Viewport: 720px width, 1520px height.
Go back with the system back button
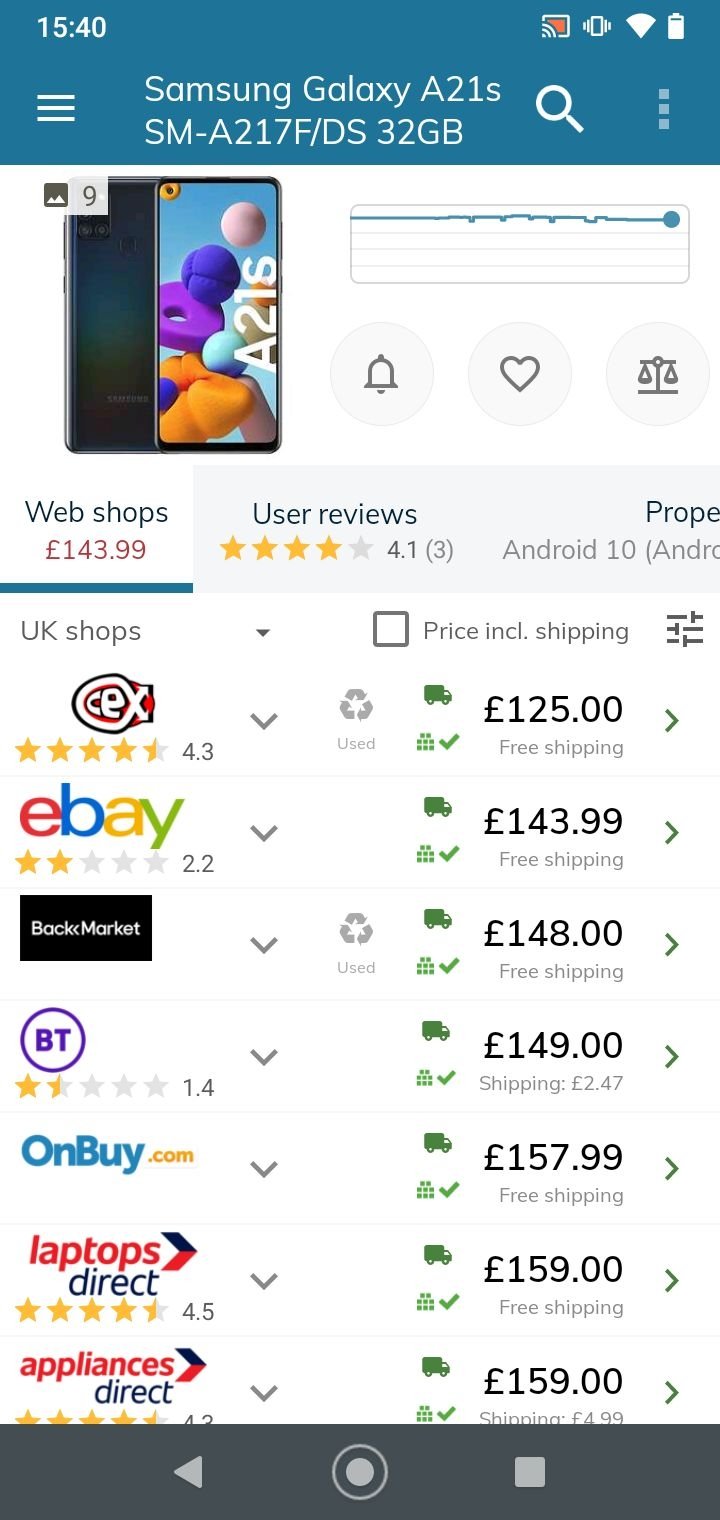click(x=188, y=1472)
